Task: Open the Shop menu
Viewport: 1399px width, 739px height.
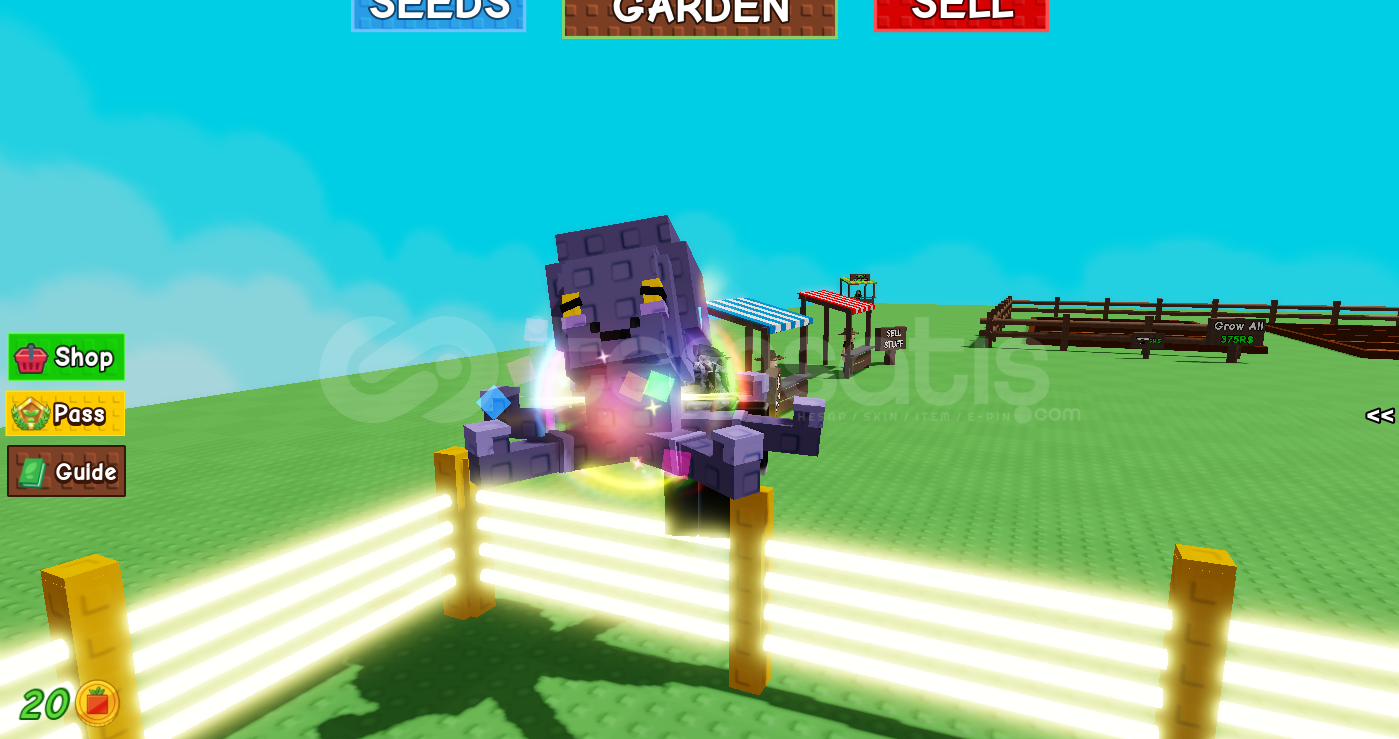Action: coord(66,357)
